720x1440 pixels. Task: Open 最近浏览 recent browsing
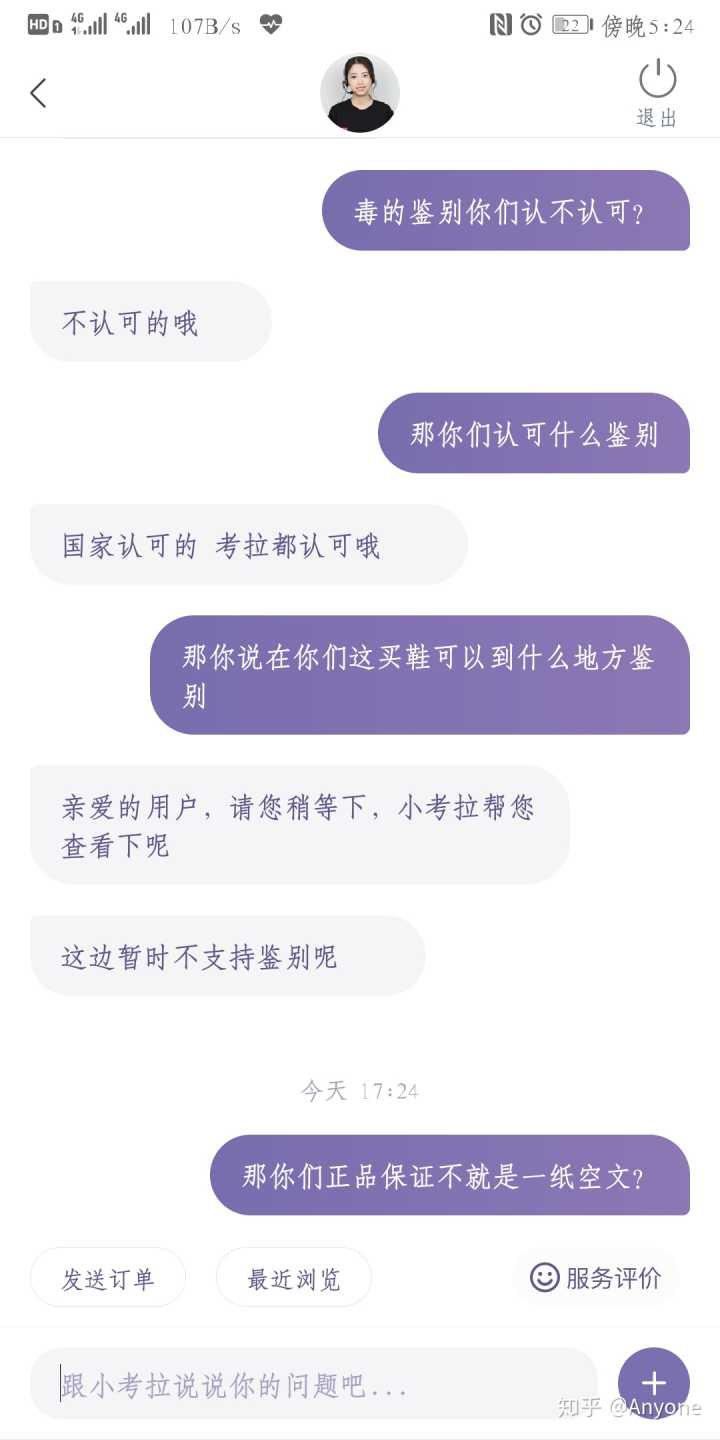coord(294,1277)
